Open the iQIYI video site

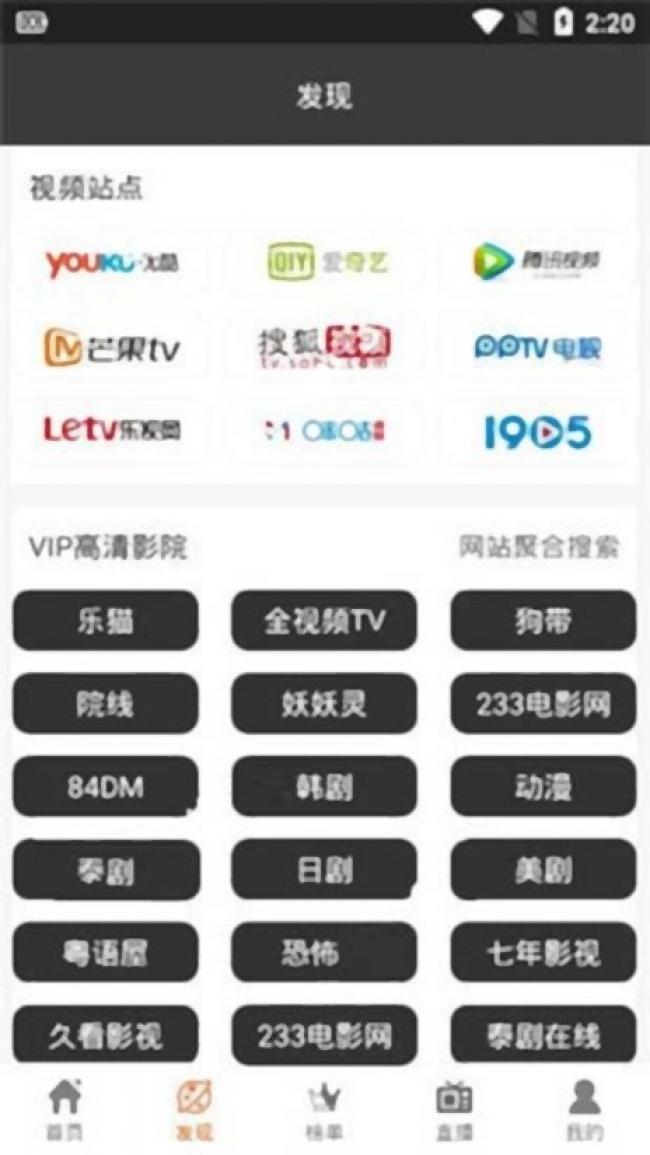coord(325,263)
